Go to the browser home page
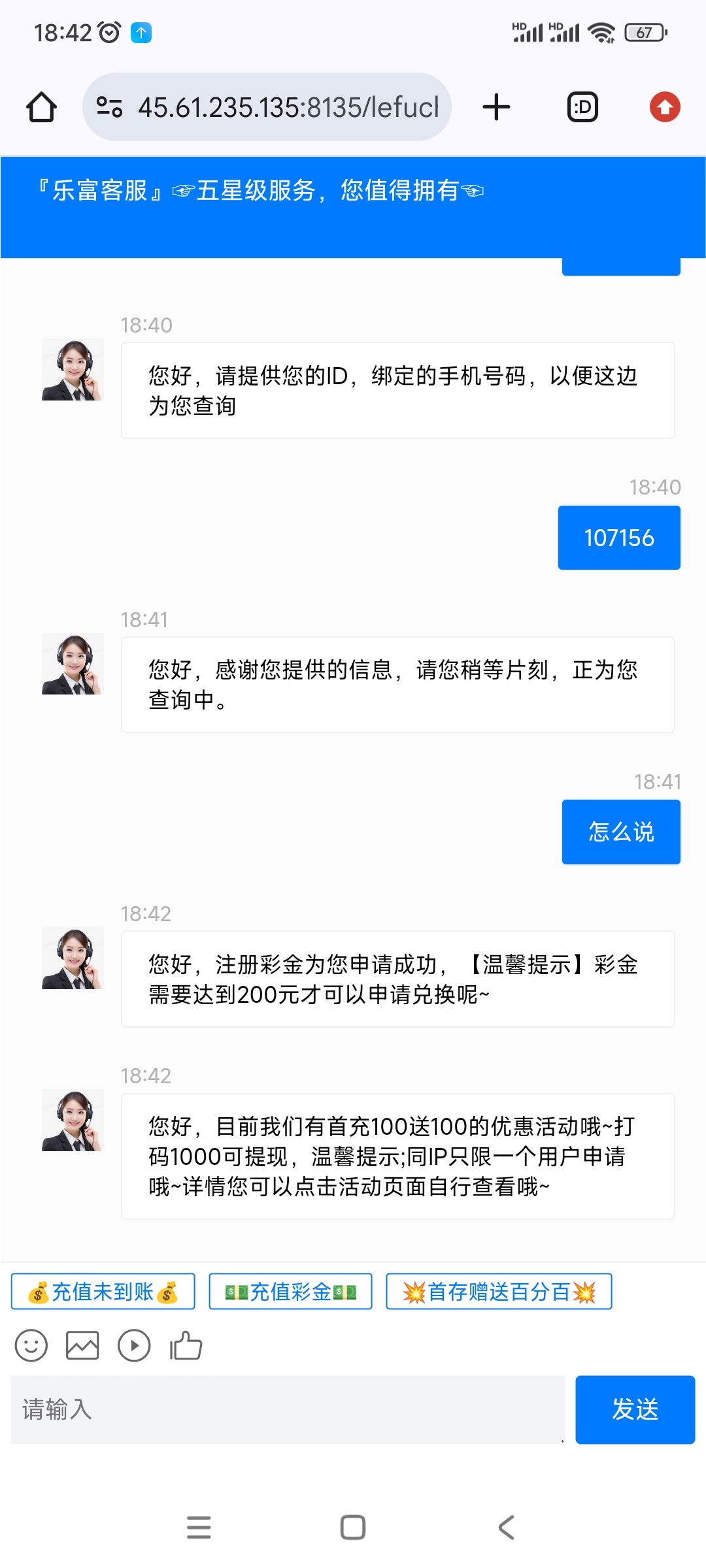The width and height of the screenshot is (706, 1568). [x=41, y=107]
